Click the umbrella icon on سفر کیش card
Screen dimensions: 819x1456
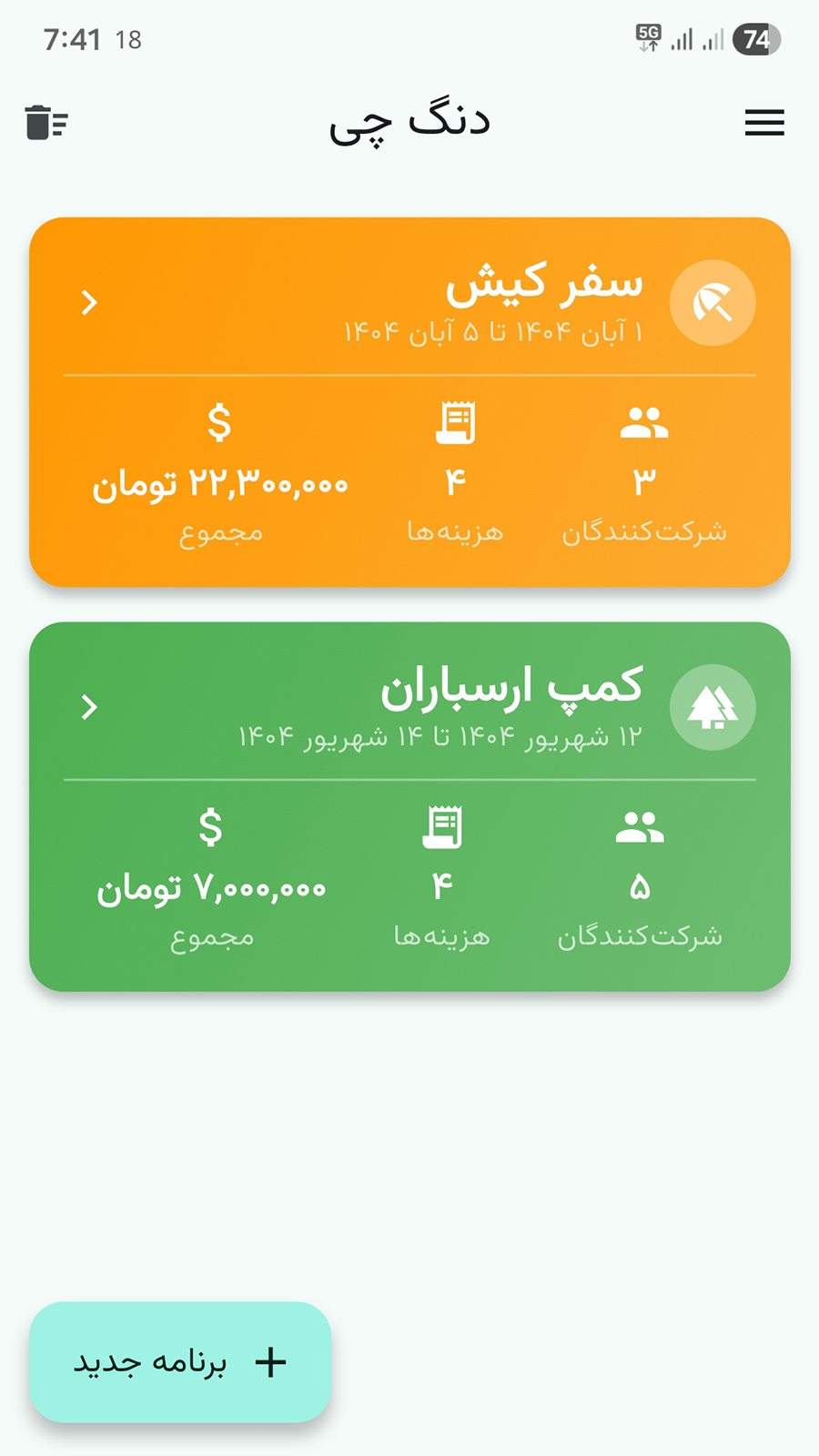(713, 303)
